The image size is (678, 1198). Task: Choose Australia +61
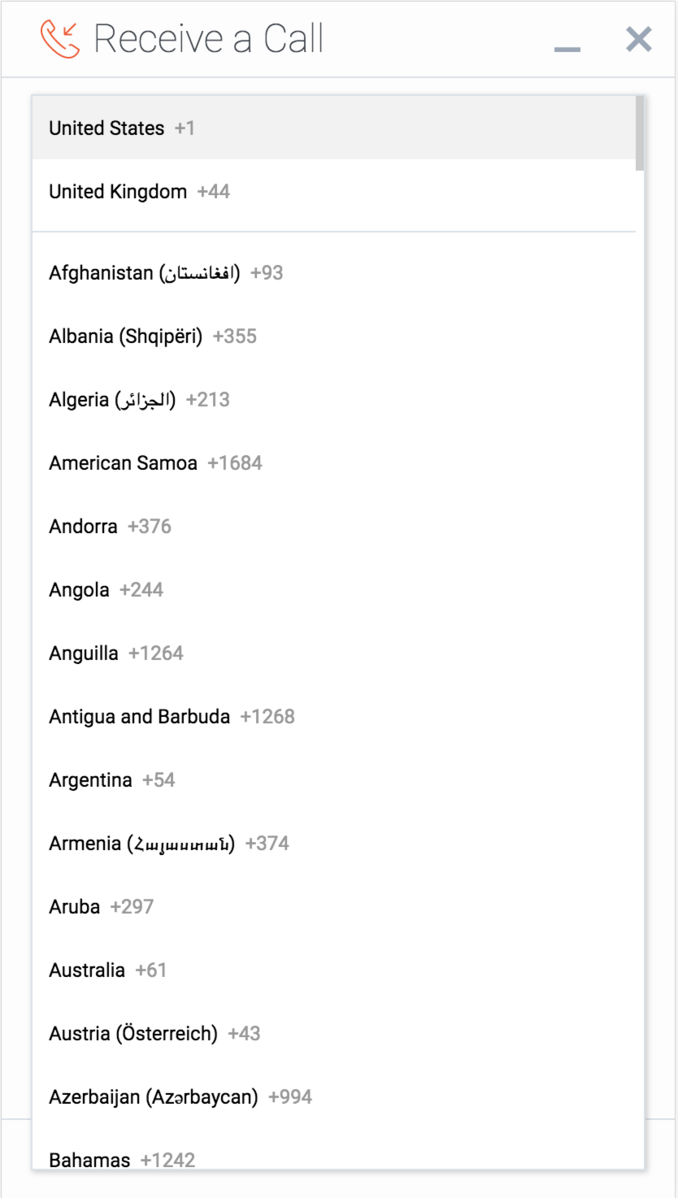[x=334, y=970]
